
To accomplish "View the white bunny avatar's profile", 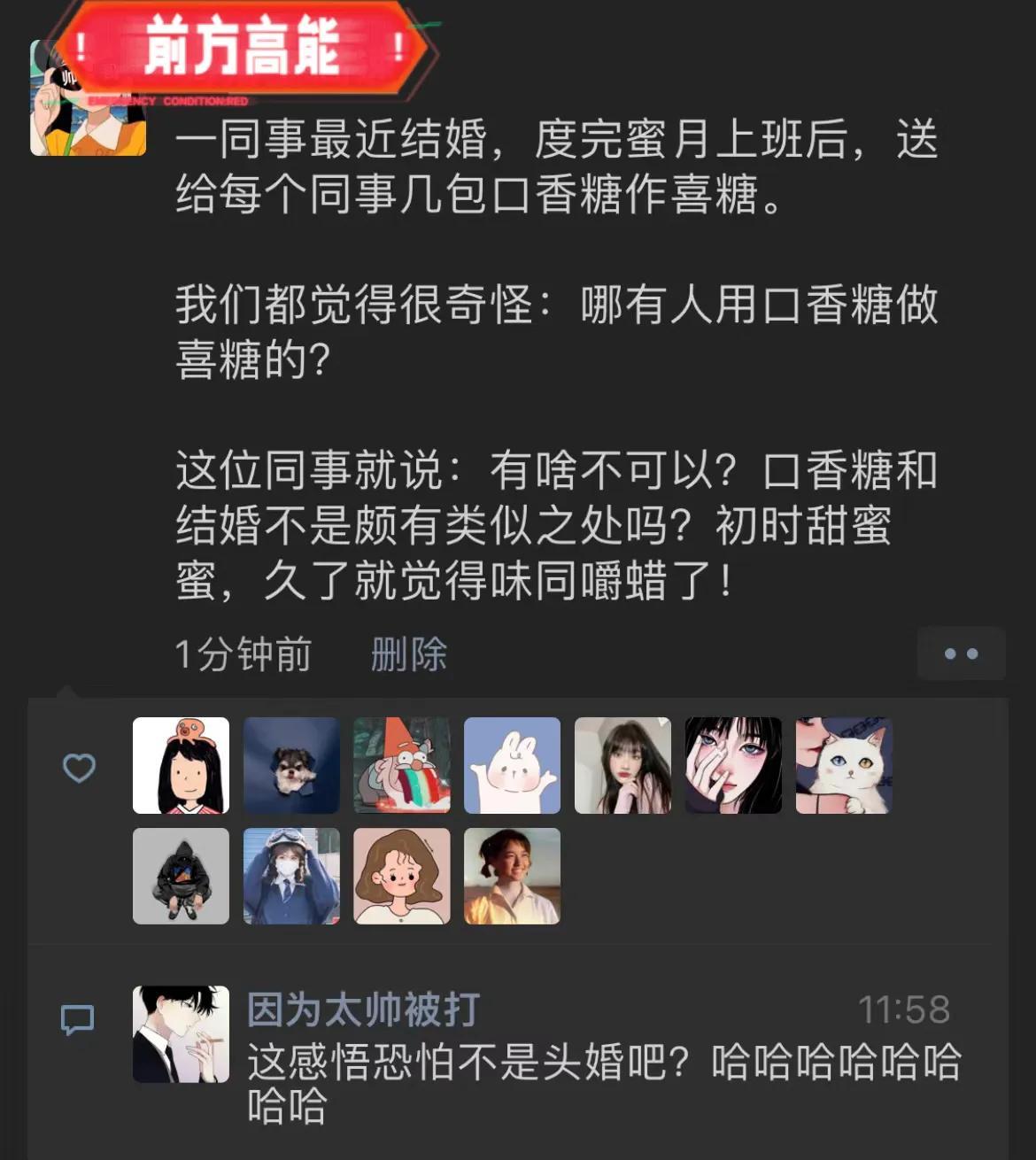I will pos(512,766).
